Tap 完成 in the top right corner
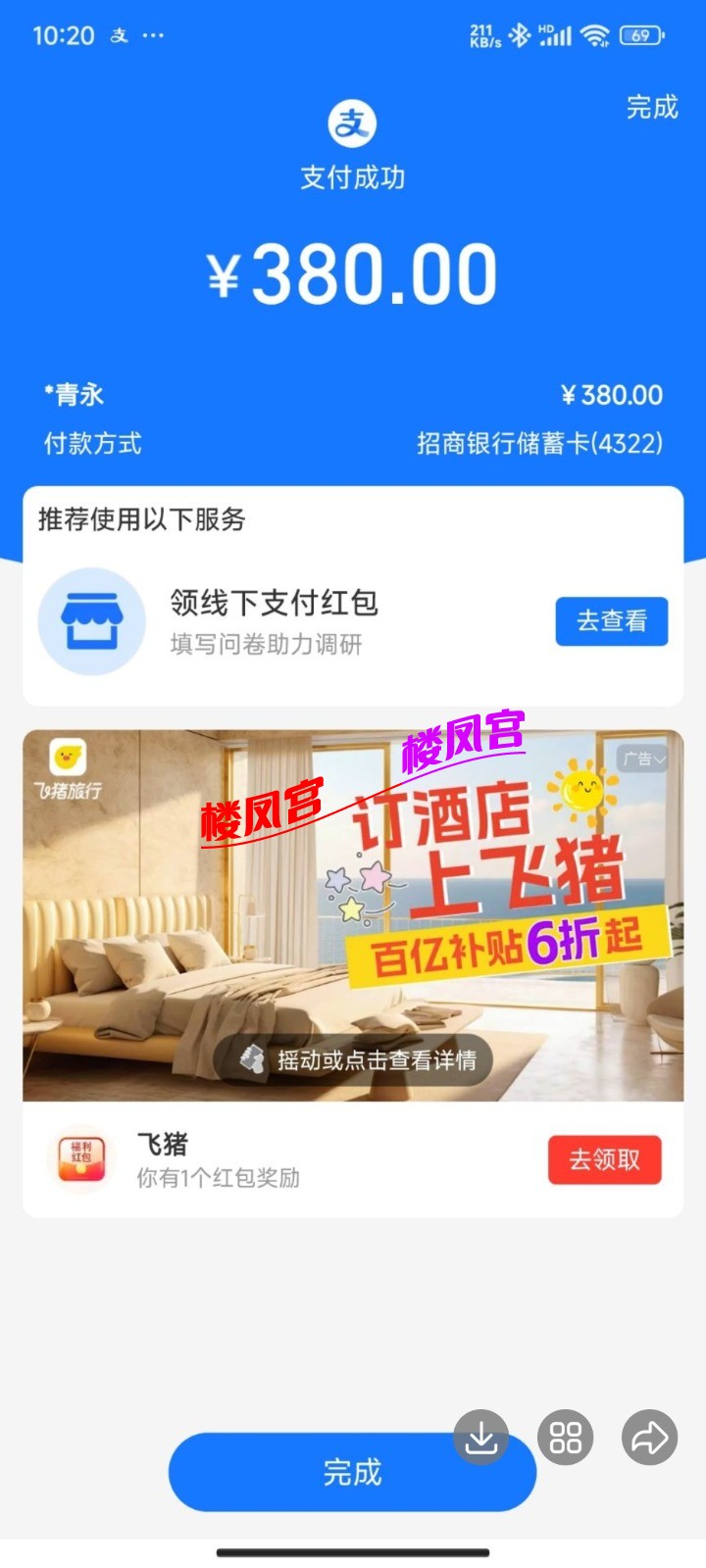 pos(652,107)
